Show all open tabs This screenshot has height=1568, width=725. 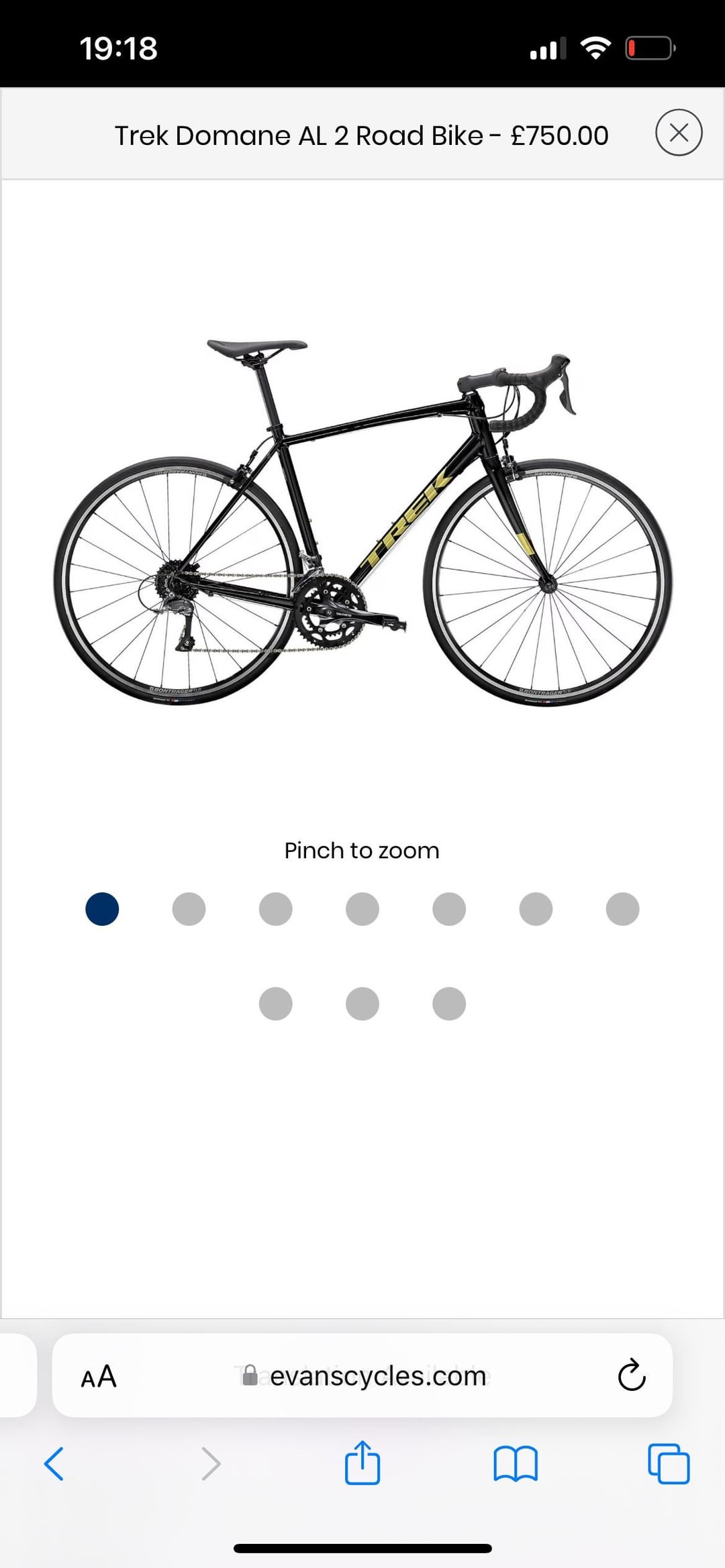pos(669,1463)
